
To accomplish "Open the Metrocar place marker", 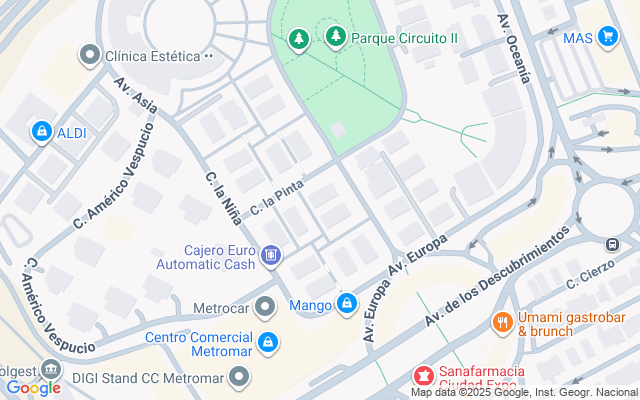I will [265, 306].
